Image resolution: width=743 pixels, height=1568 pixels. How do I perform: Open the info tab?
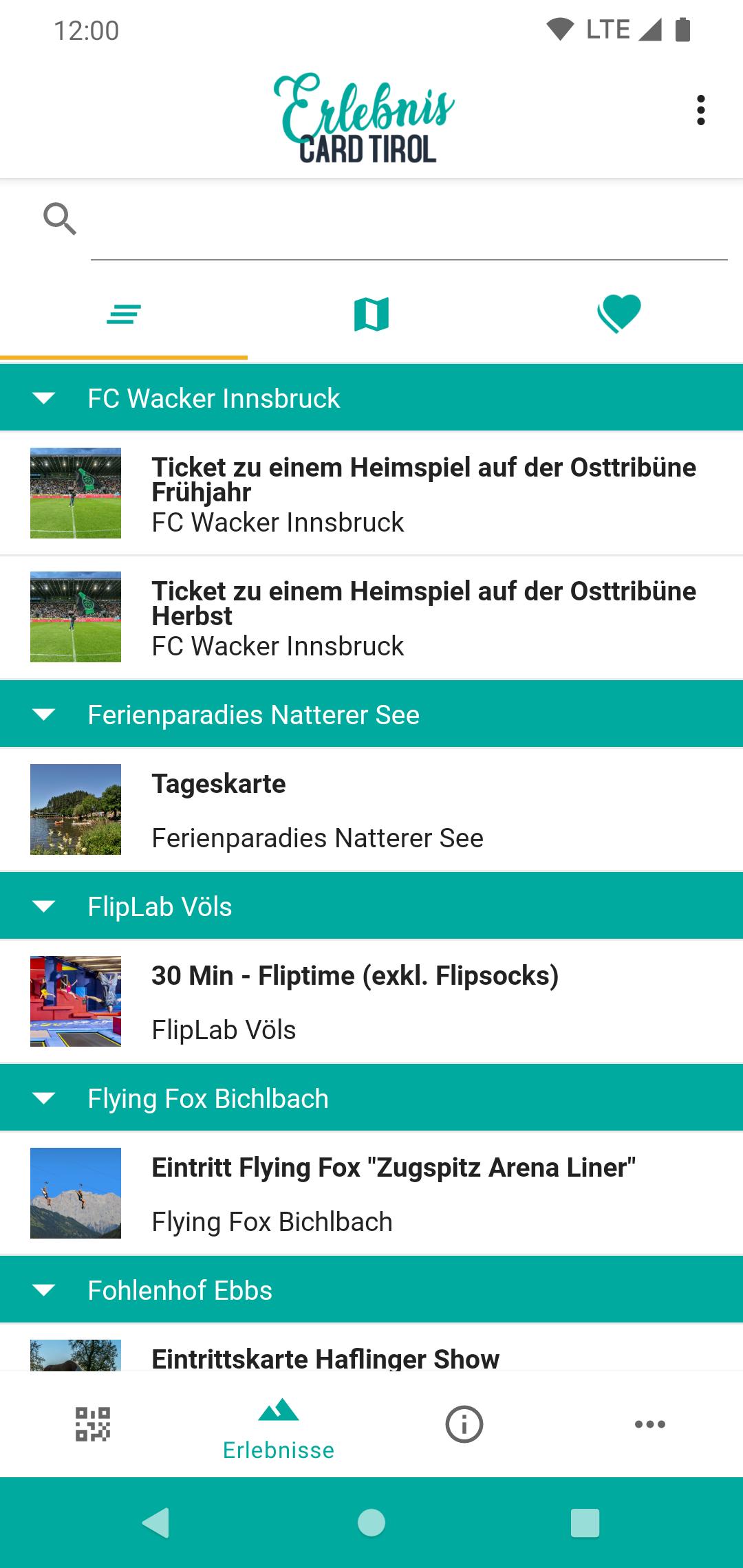[x=464, y=1424]
